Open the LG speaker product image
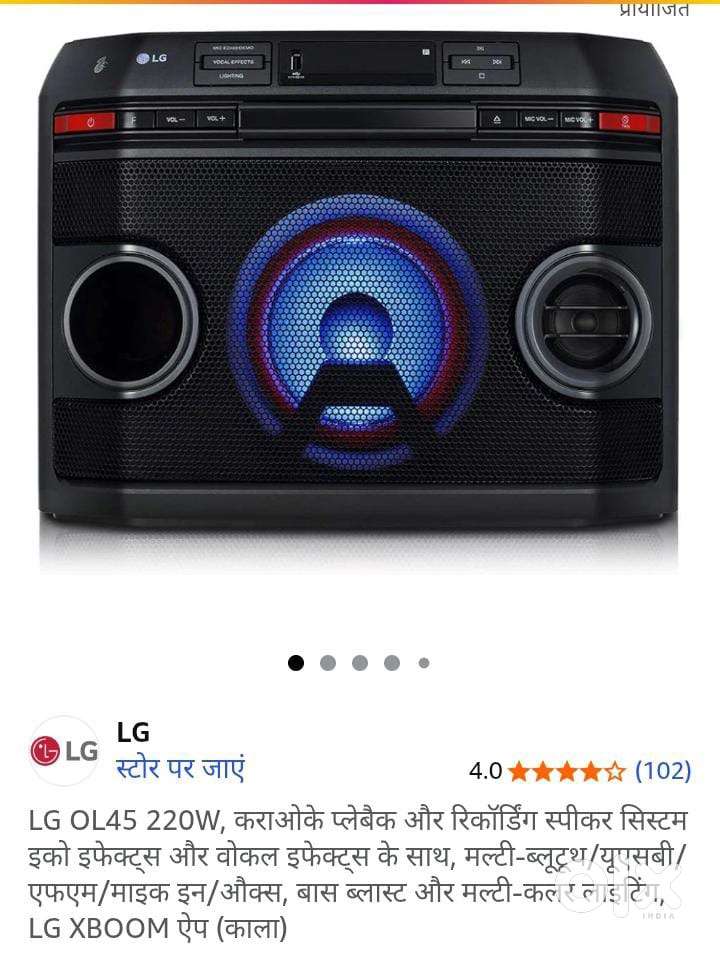 (x=358, y=300)
